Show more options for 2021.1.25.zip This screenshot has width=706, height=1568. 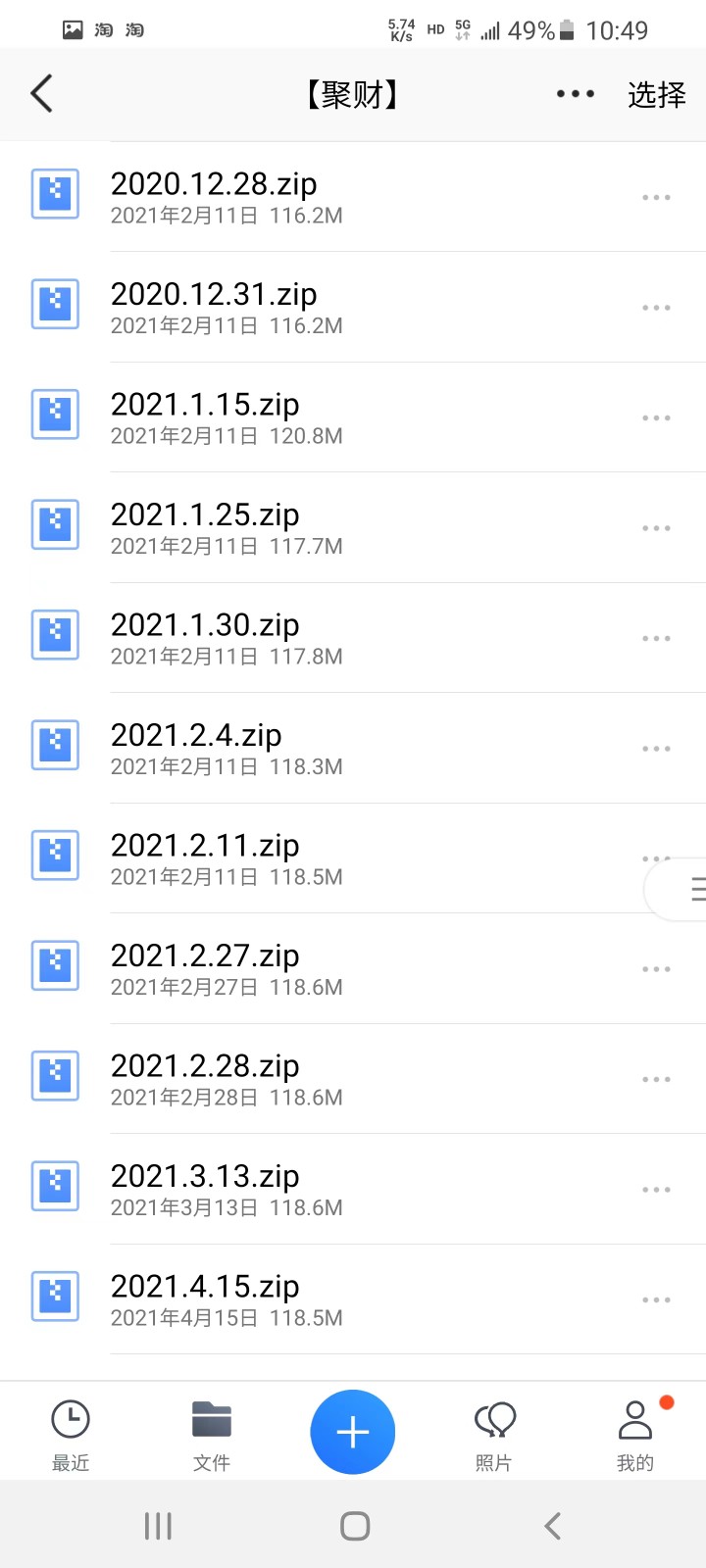[656, 528]
